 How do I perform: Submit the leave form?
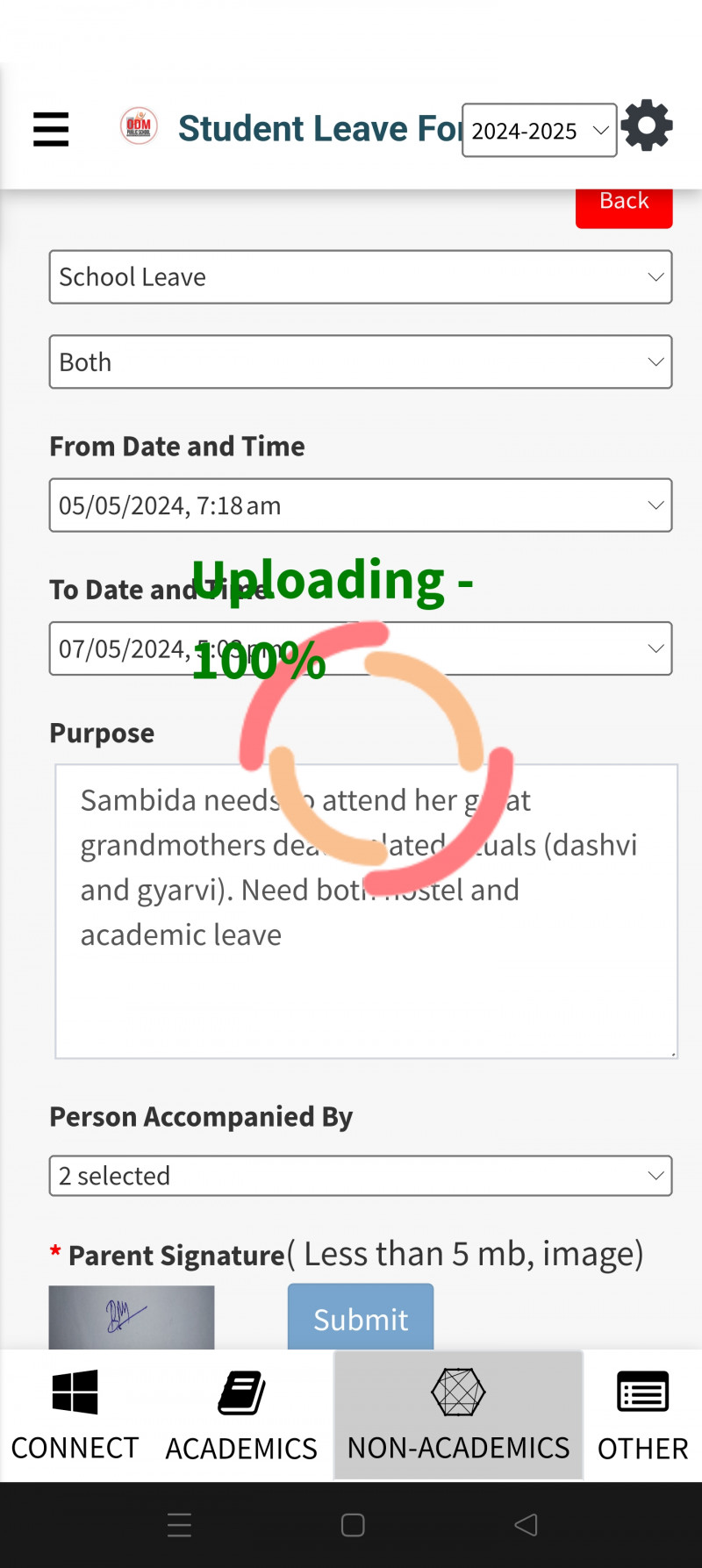click(361, 1318)
